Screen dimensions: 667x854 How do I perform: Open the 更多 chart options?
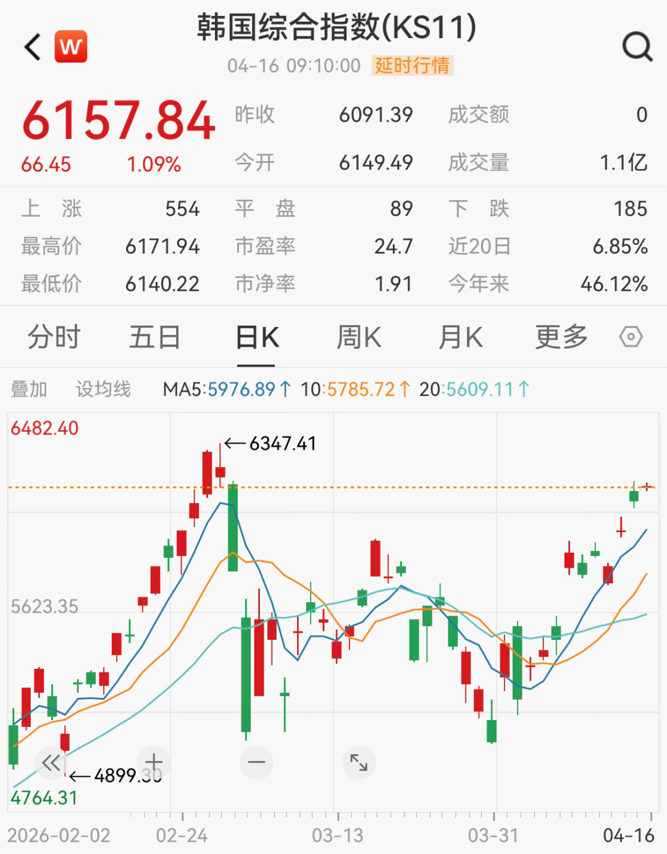pyautogui.click(x=561, y=337)
